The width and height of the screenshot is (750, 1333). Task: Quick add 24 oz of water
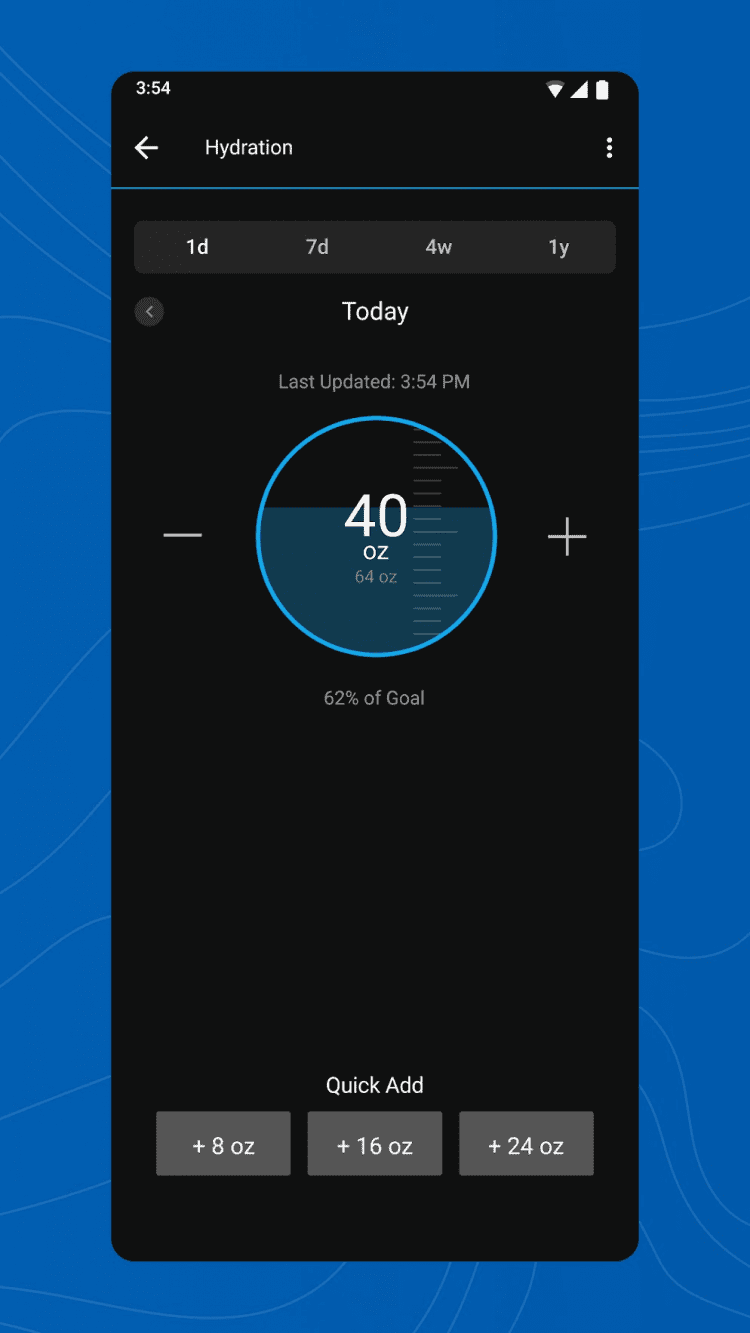tap(526, 1144)
